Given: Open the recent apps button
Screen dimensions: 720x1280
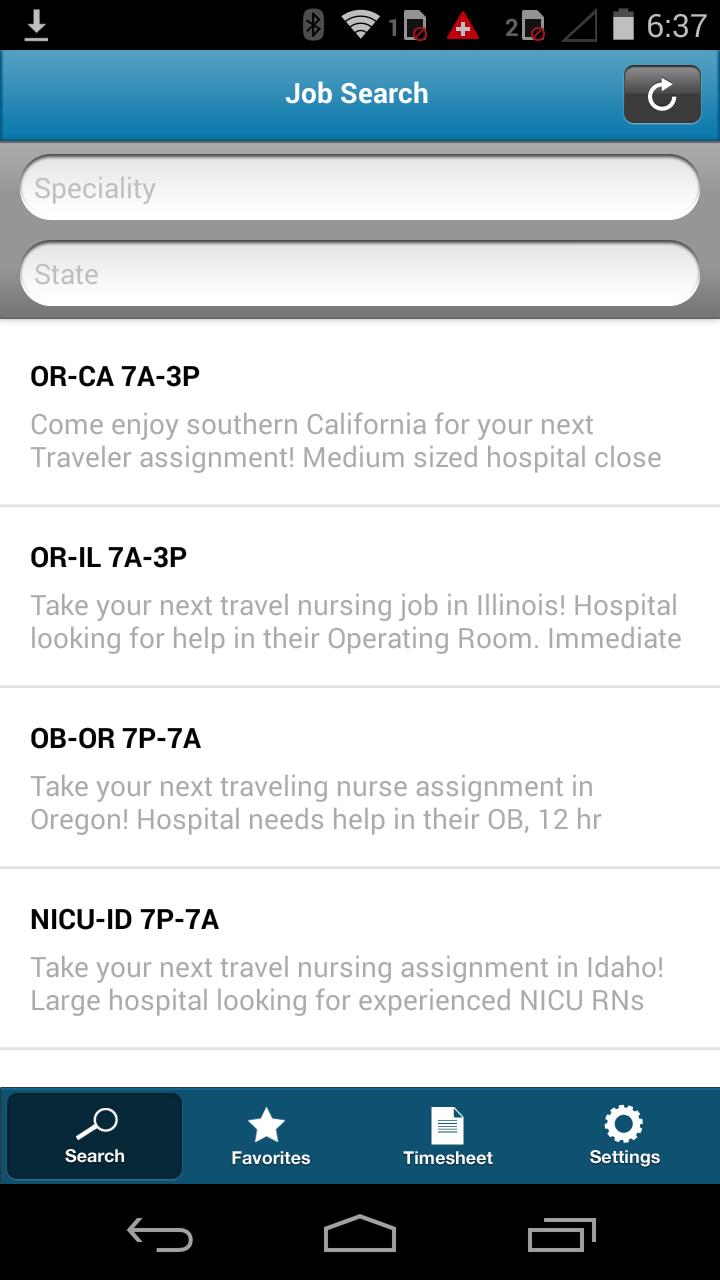Looking at the screenshot, I should click(x=560, y=1237).
